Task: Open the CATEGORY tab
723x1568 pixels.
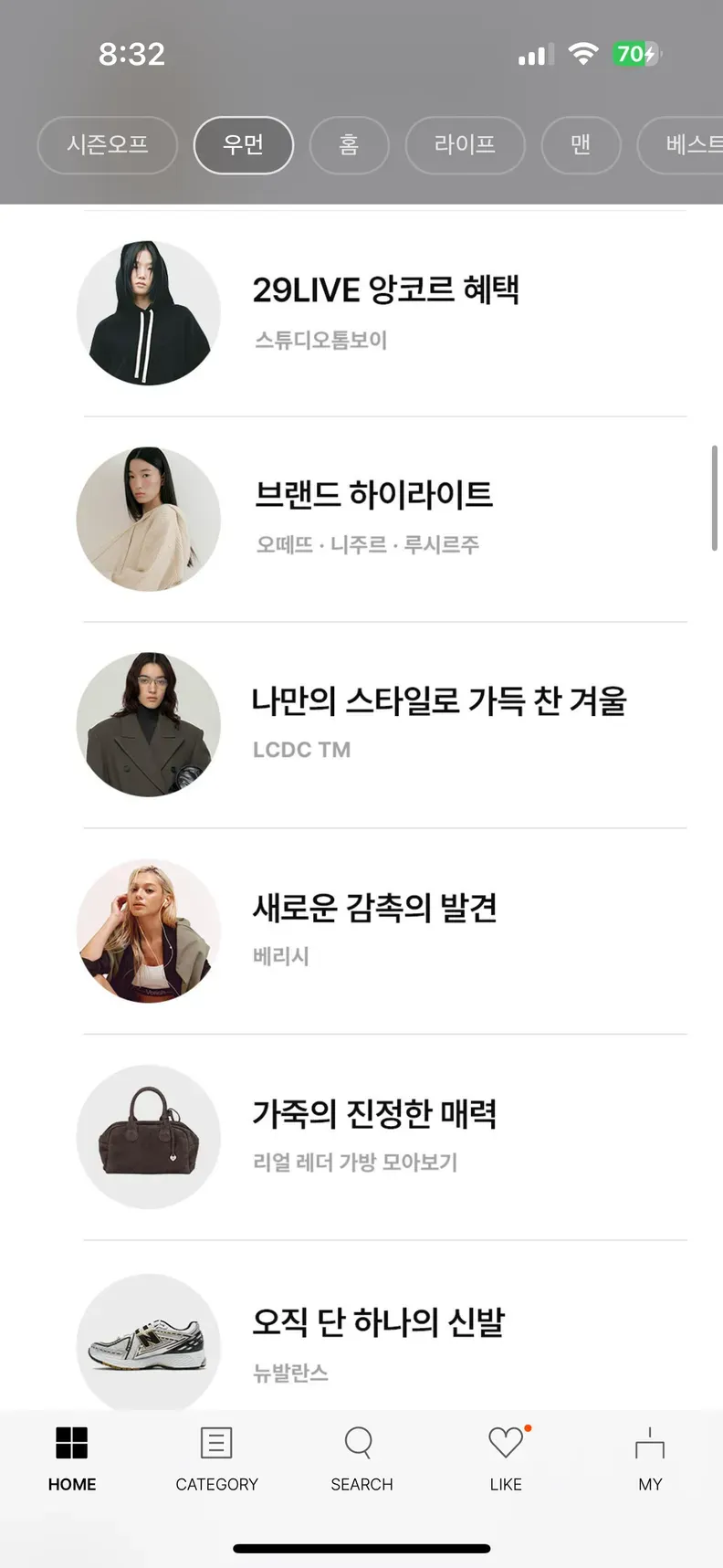Action: click(216, 1458)
